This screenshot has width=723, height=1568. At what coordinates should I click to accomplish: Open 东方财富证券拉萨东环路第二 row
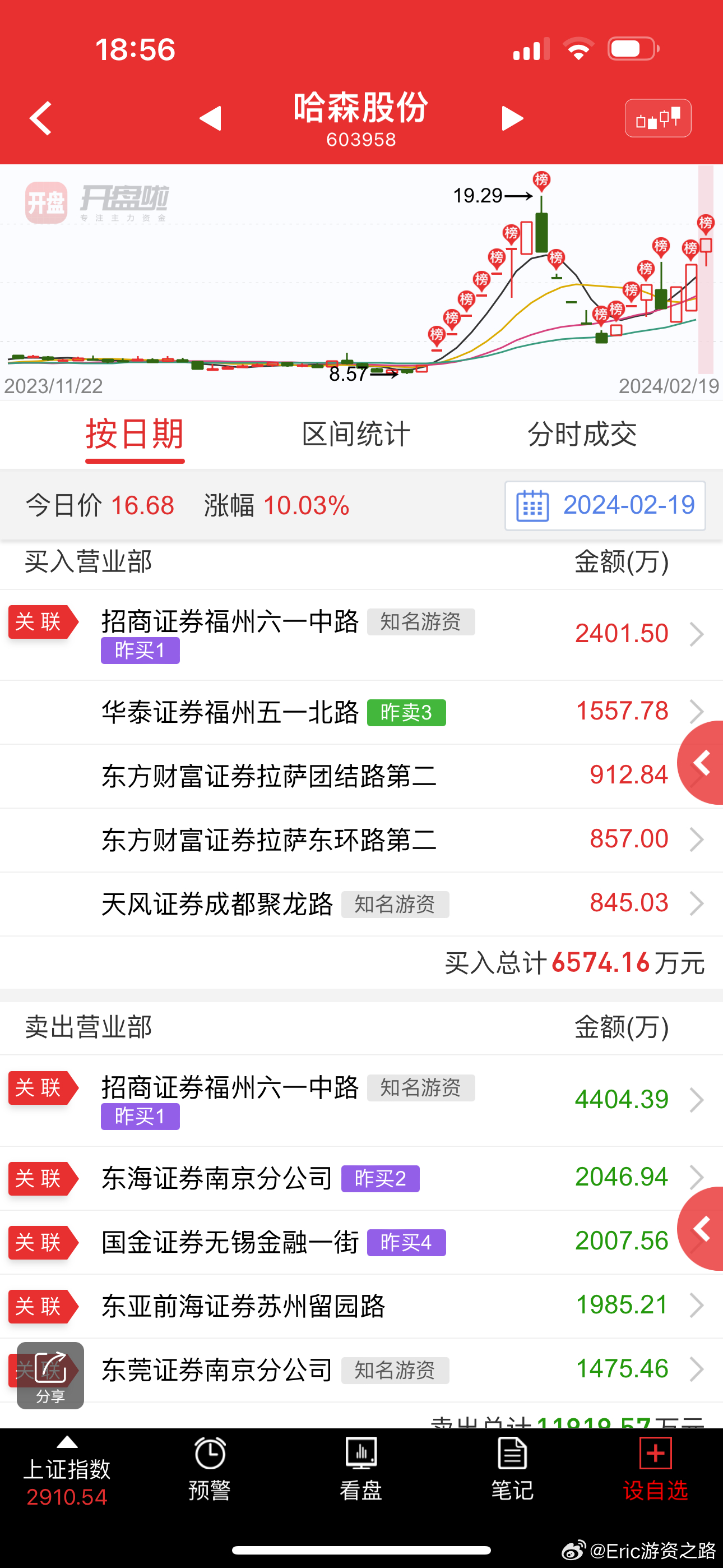[x=361, y=840]
